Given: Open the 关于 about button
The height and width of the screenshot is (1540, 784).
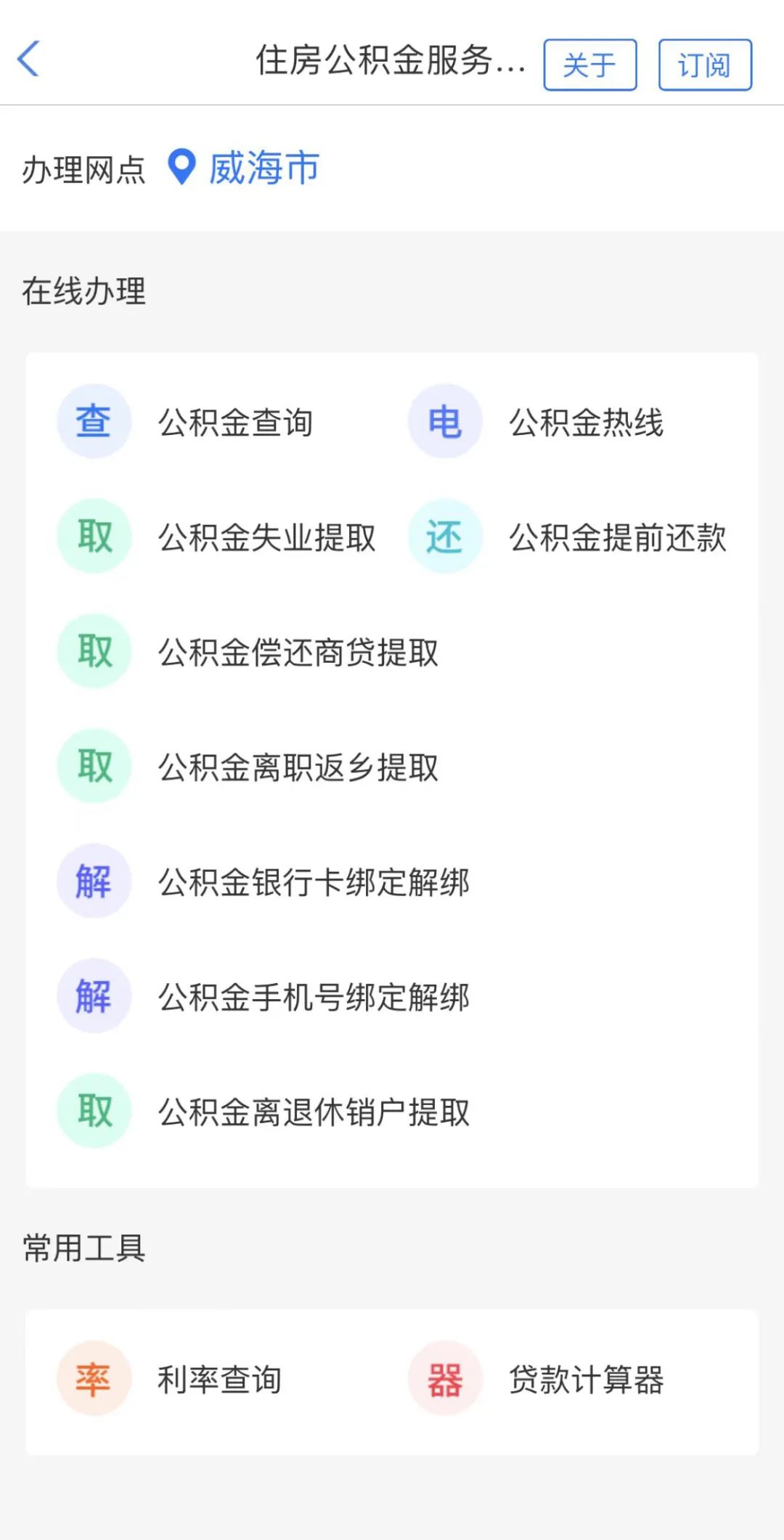Looking at the screenshot, I should [589, 65].
